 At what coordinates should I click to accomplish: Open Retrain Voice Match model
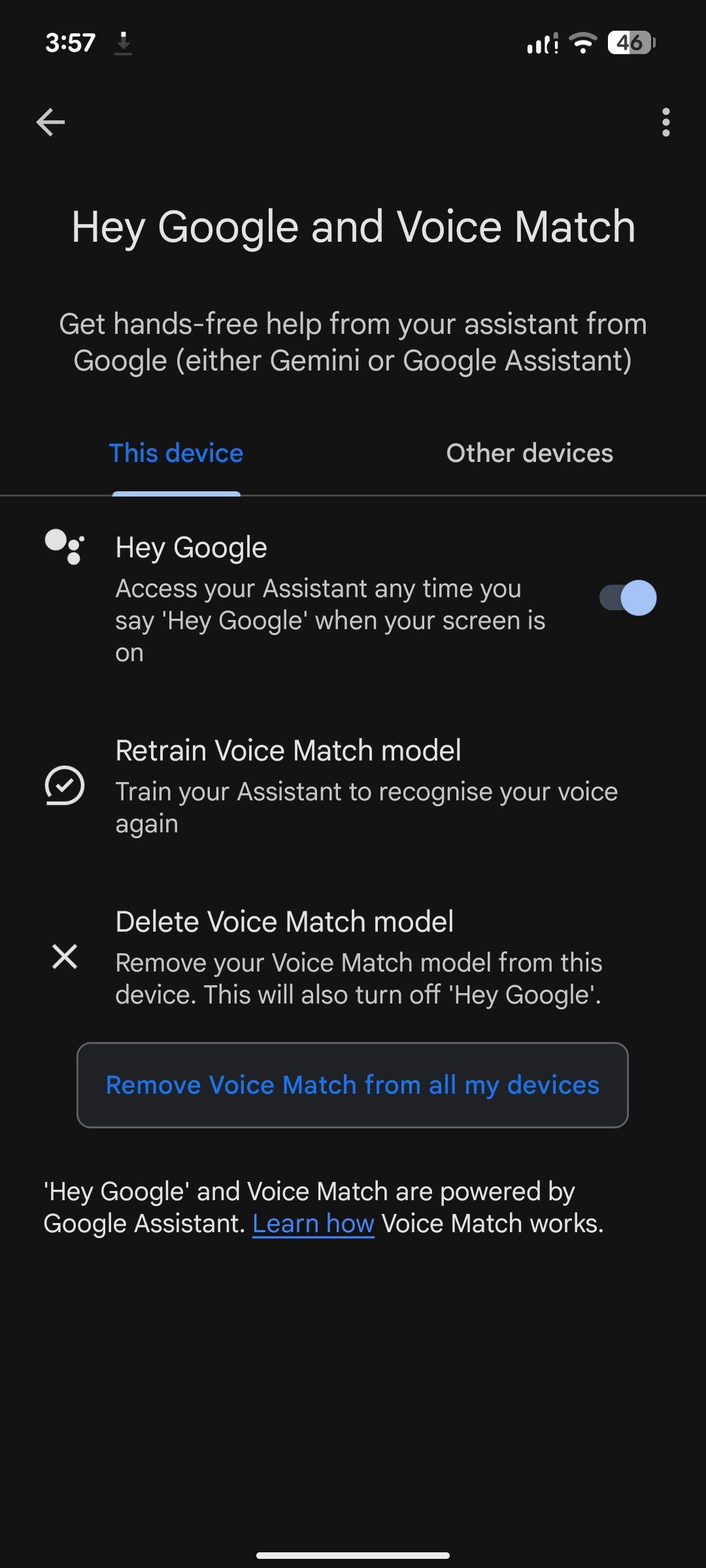(x=353, y=786)
